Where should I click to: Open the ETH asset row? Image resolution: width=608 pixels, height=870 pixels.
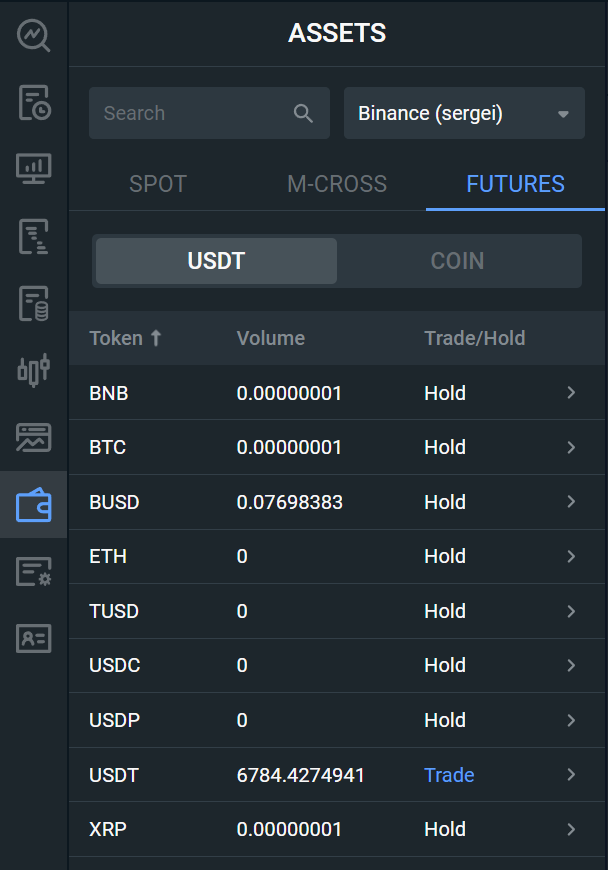336,556
